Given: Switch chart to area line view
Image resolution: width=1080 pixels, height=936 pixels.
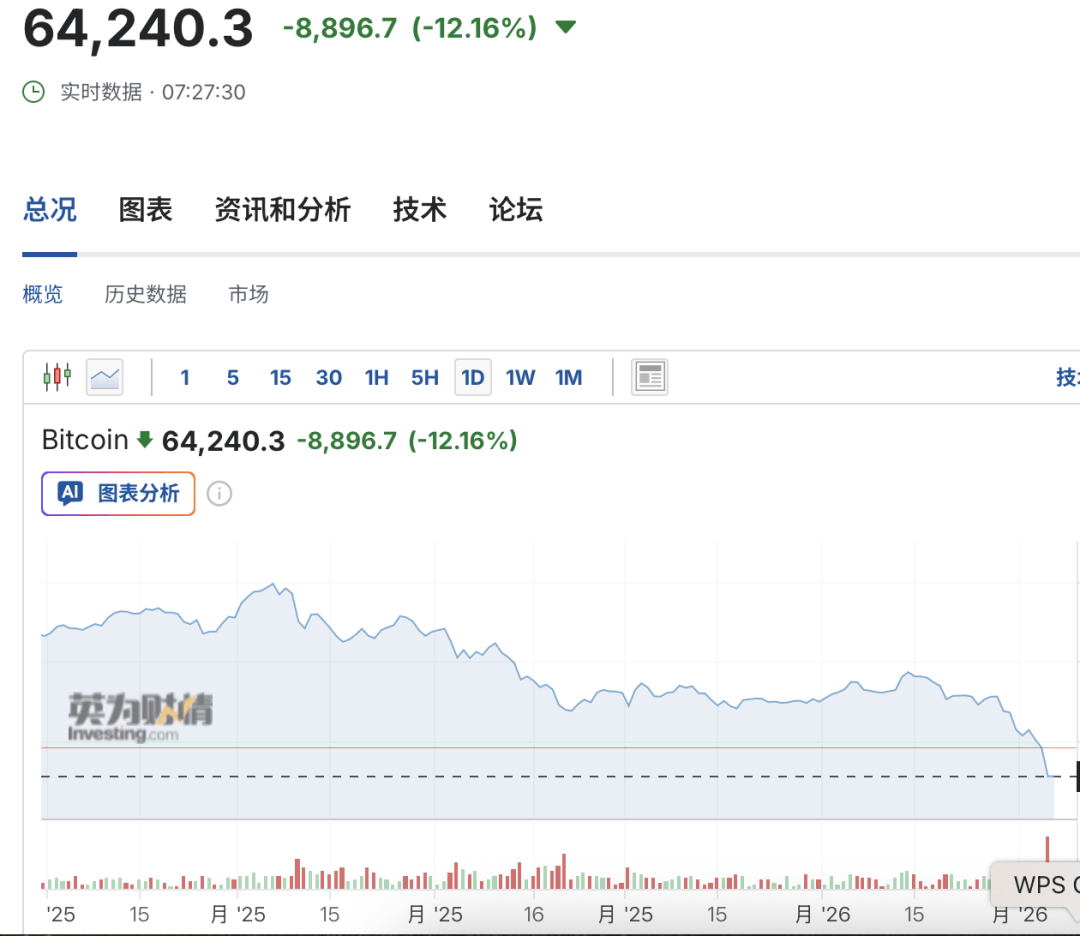Looking at the screenshot, I should 105,377.
